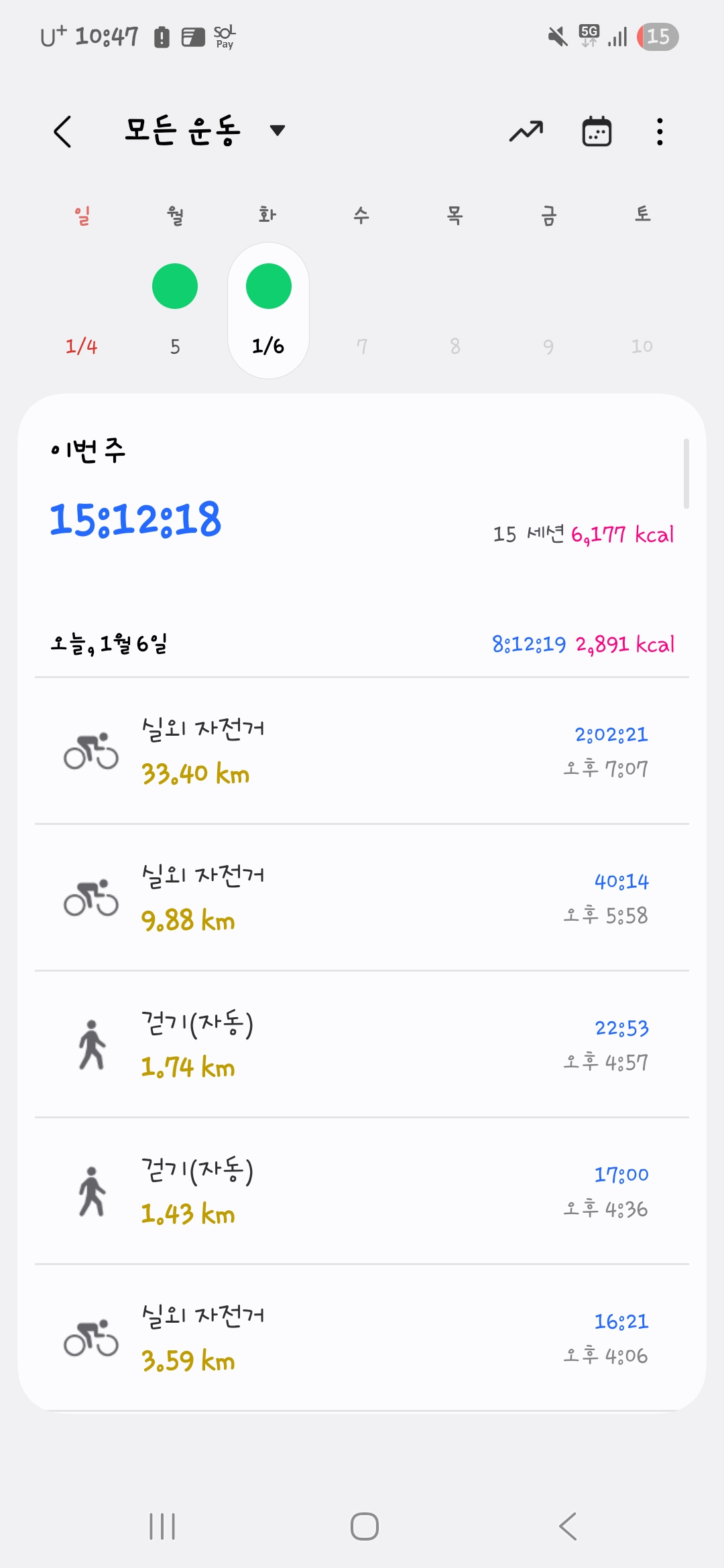Select Sunday 1/4 in the week strip
The image size is (724, 1568).
pyautogui.click(x=81, y=310)
